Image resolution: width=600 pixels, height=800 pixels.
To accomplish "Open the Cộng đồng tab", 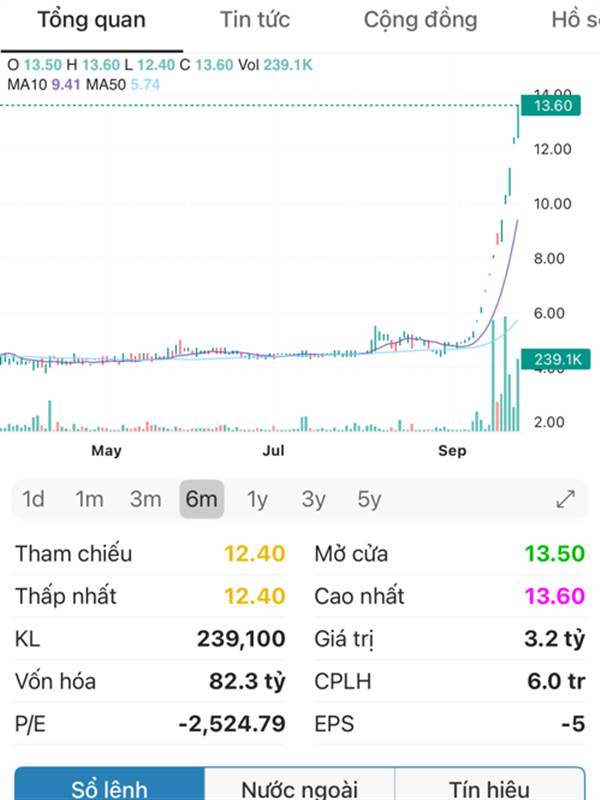I will (x=420, y=19).
